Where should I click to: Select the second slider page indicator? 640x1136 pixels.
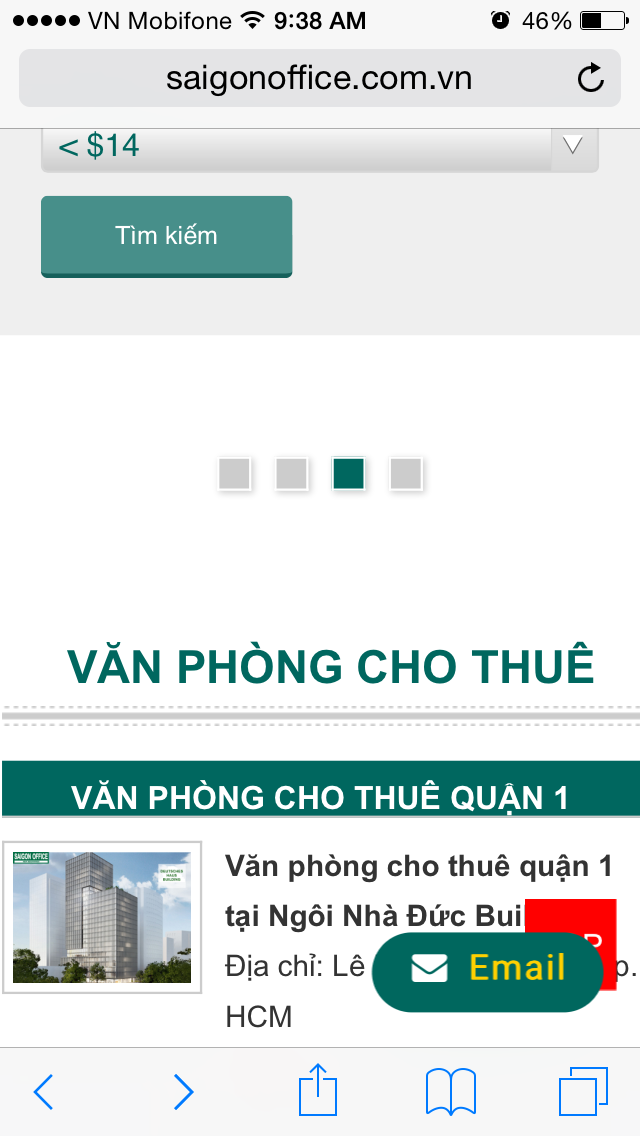pyautogui.click(x=291, y=474)
